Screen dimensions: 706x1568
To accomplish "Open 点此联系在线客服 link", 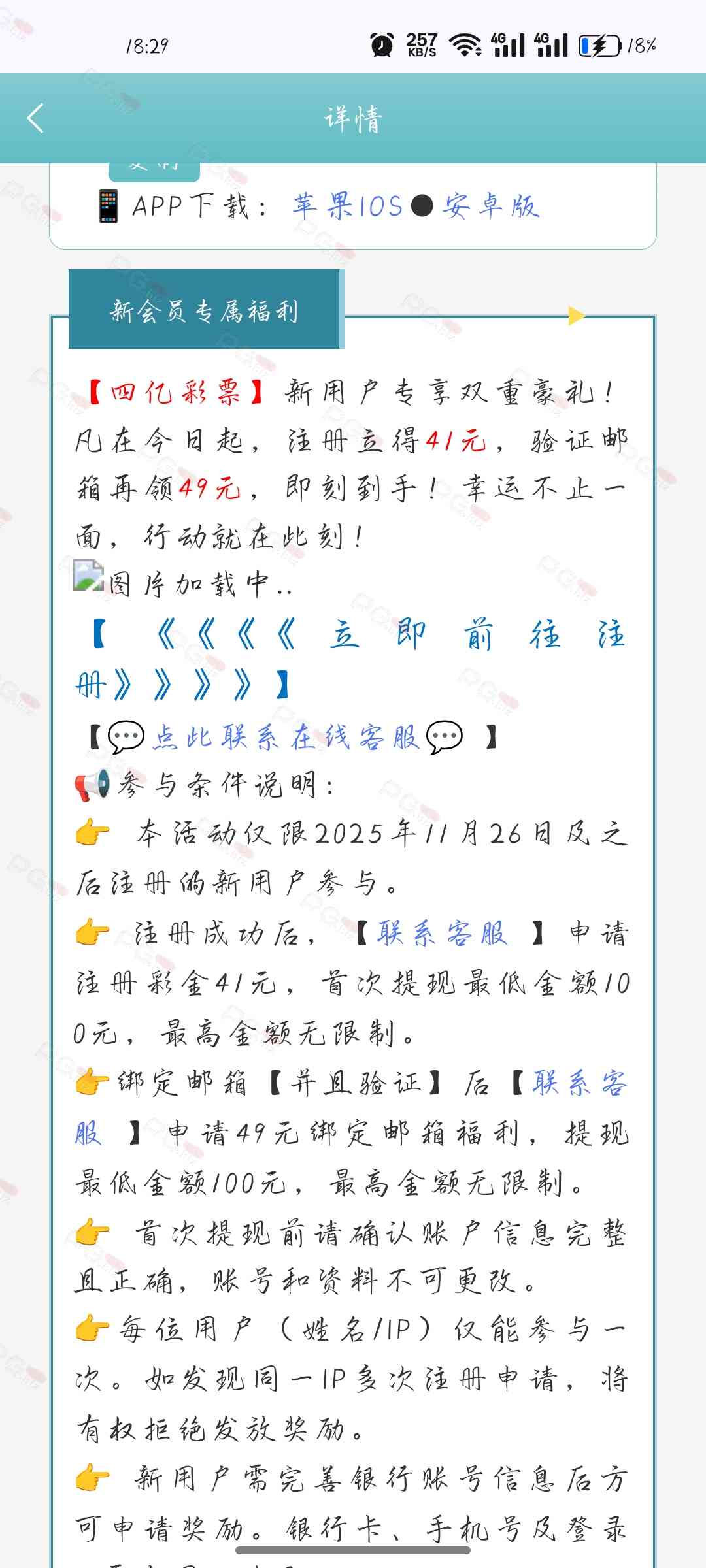I will click(286, 738).
